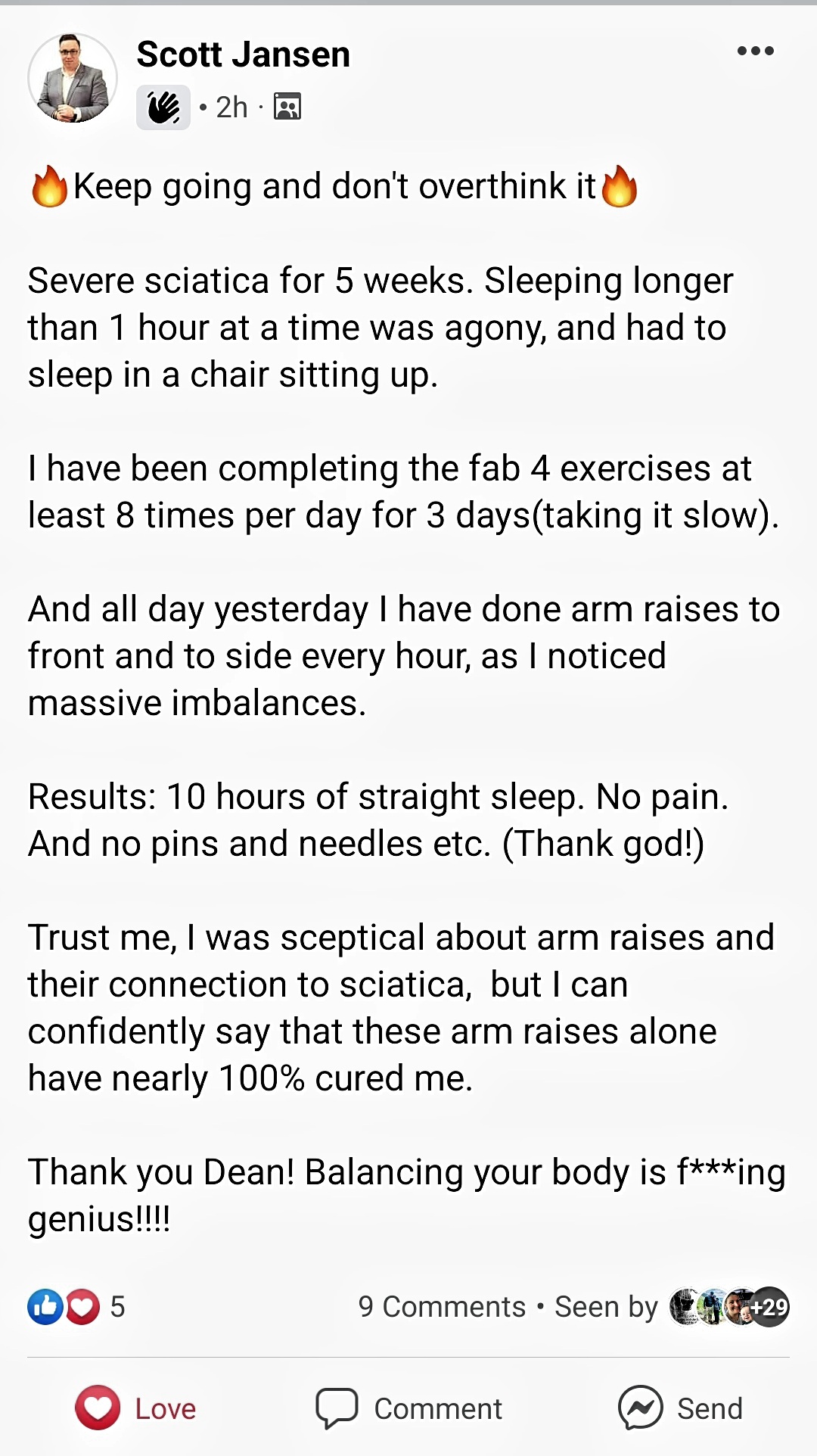Click the speech bubble icon on Comment
Viewport: 817px width, 1456px height.
click(339, 1408)
